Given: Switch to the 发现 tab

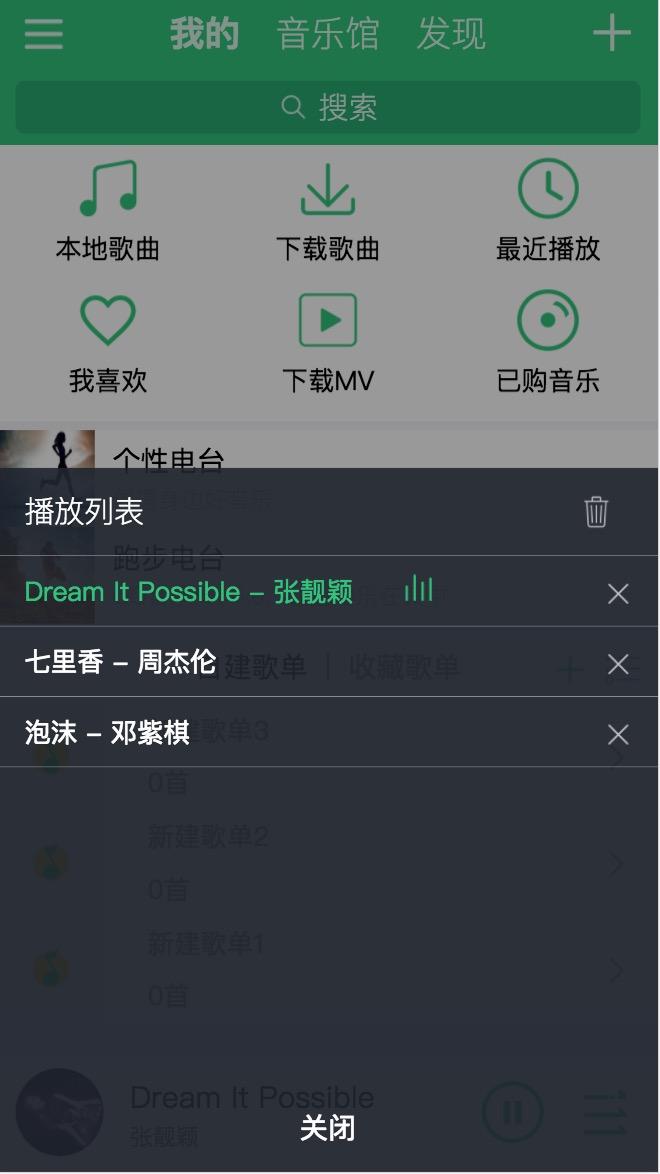Looking at the screenshot, I should pos(451,34).
